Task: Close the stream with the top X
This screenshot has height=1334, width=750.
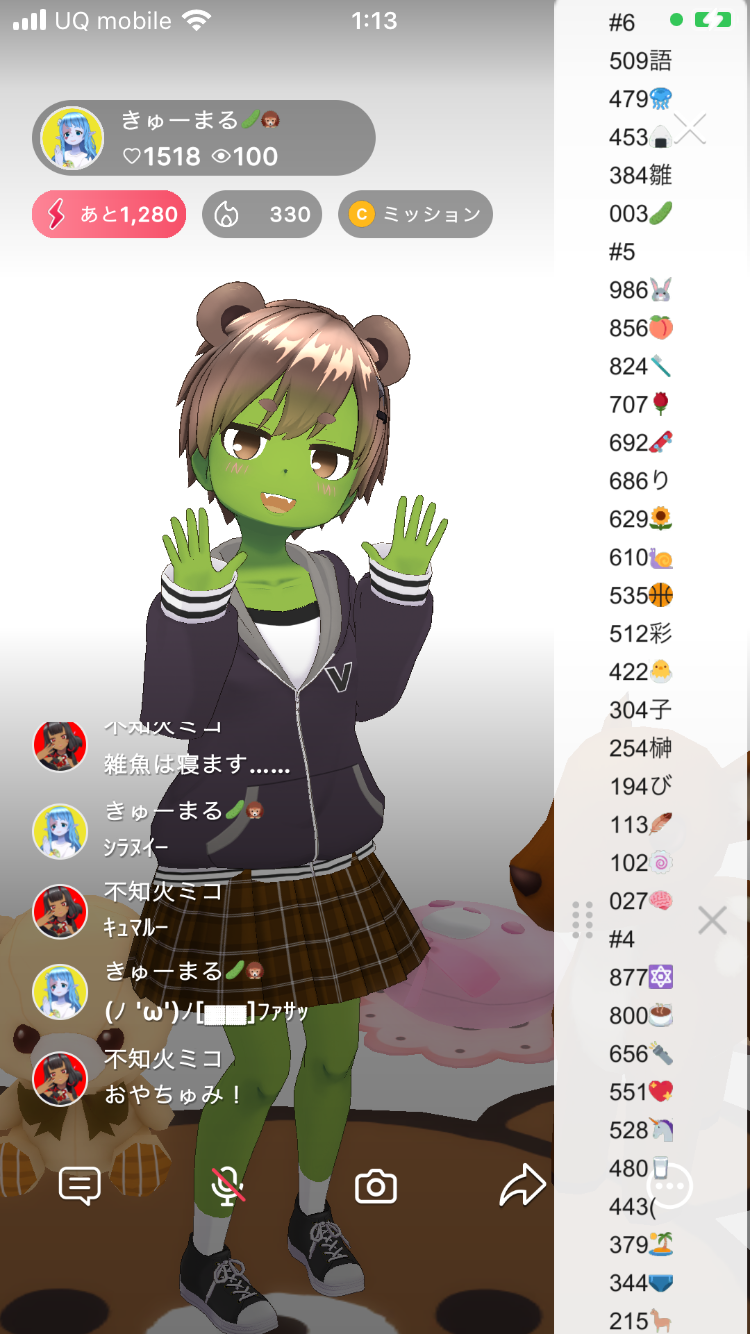Action: click(690, 130)
